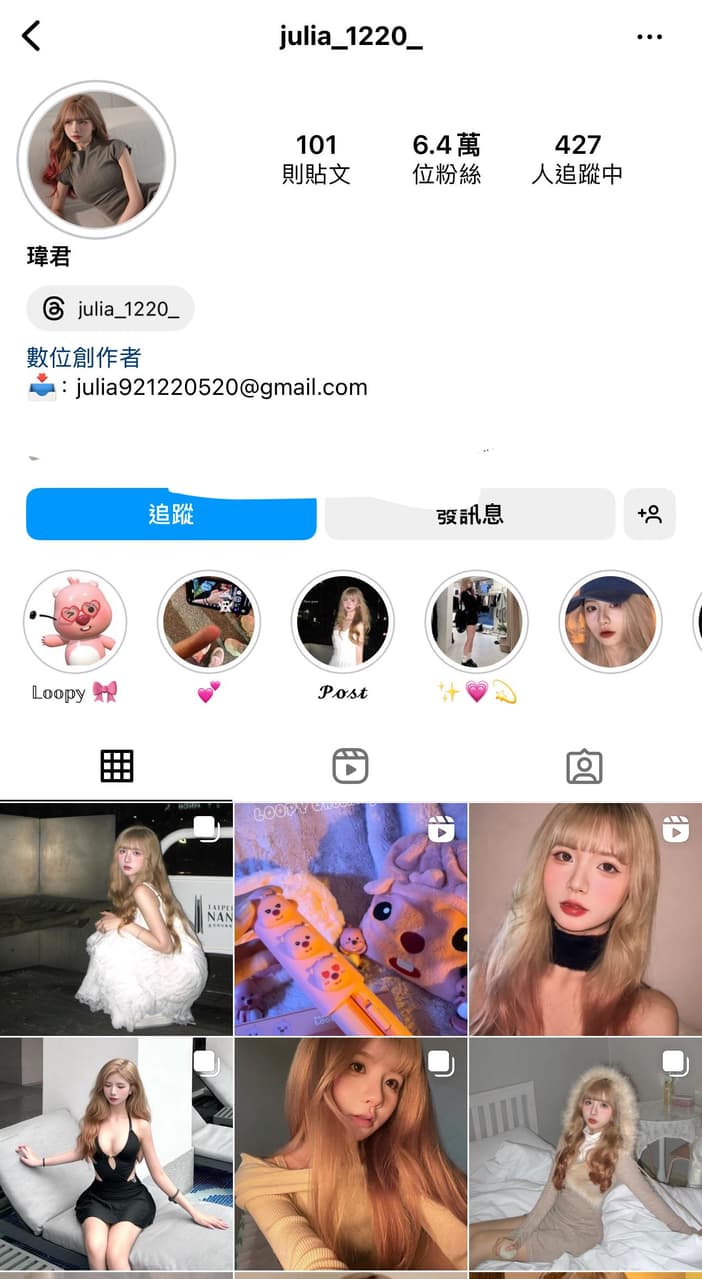Open the Post story highlight
This screenshot has height=1279, width=702.
[x=342, y=622]
